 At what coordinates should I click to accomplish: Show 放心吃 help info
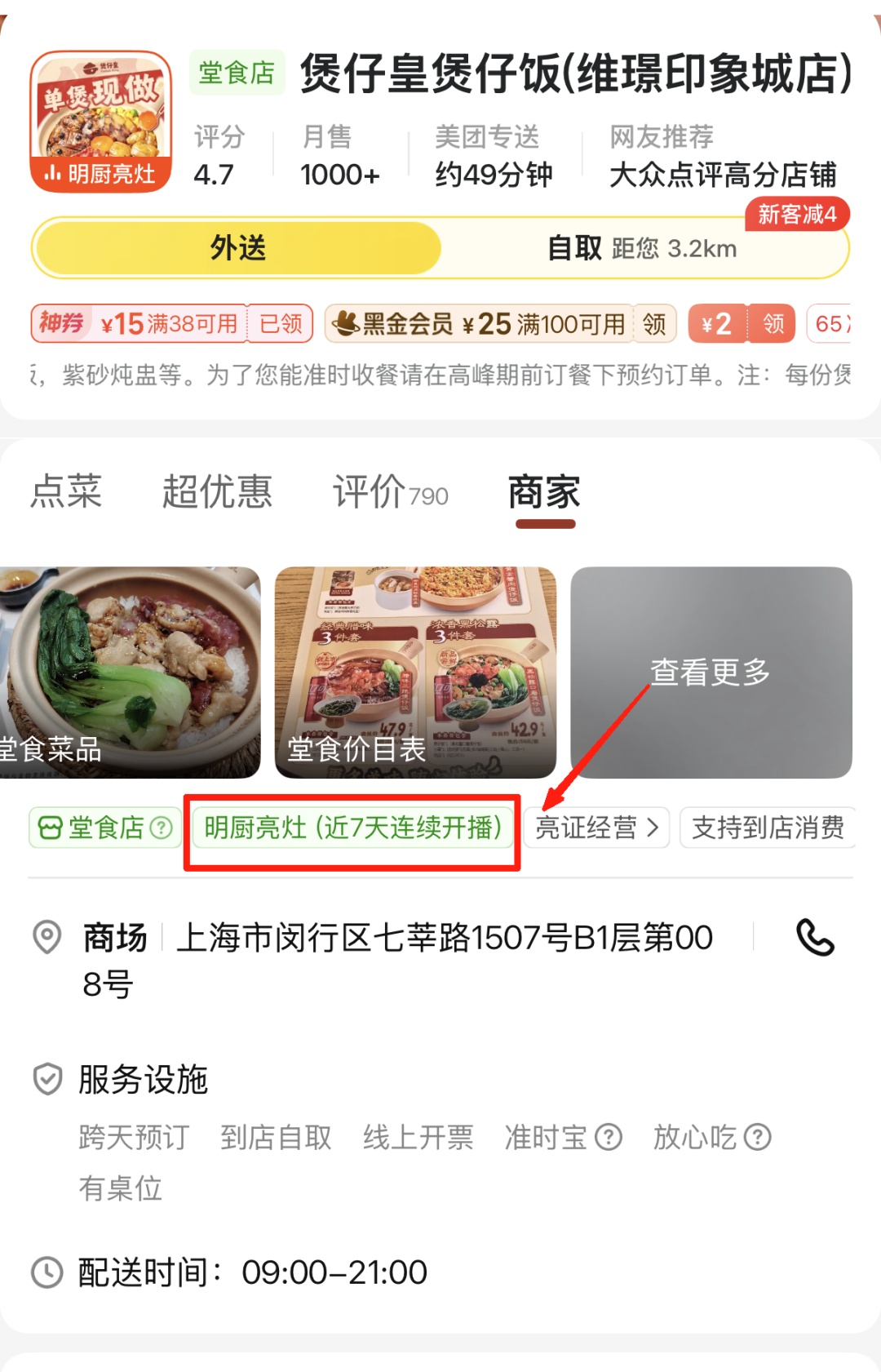click(758, 1137)
